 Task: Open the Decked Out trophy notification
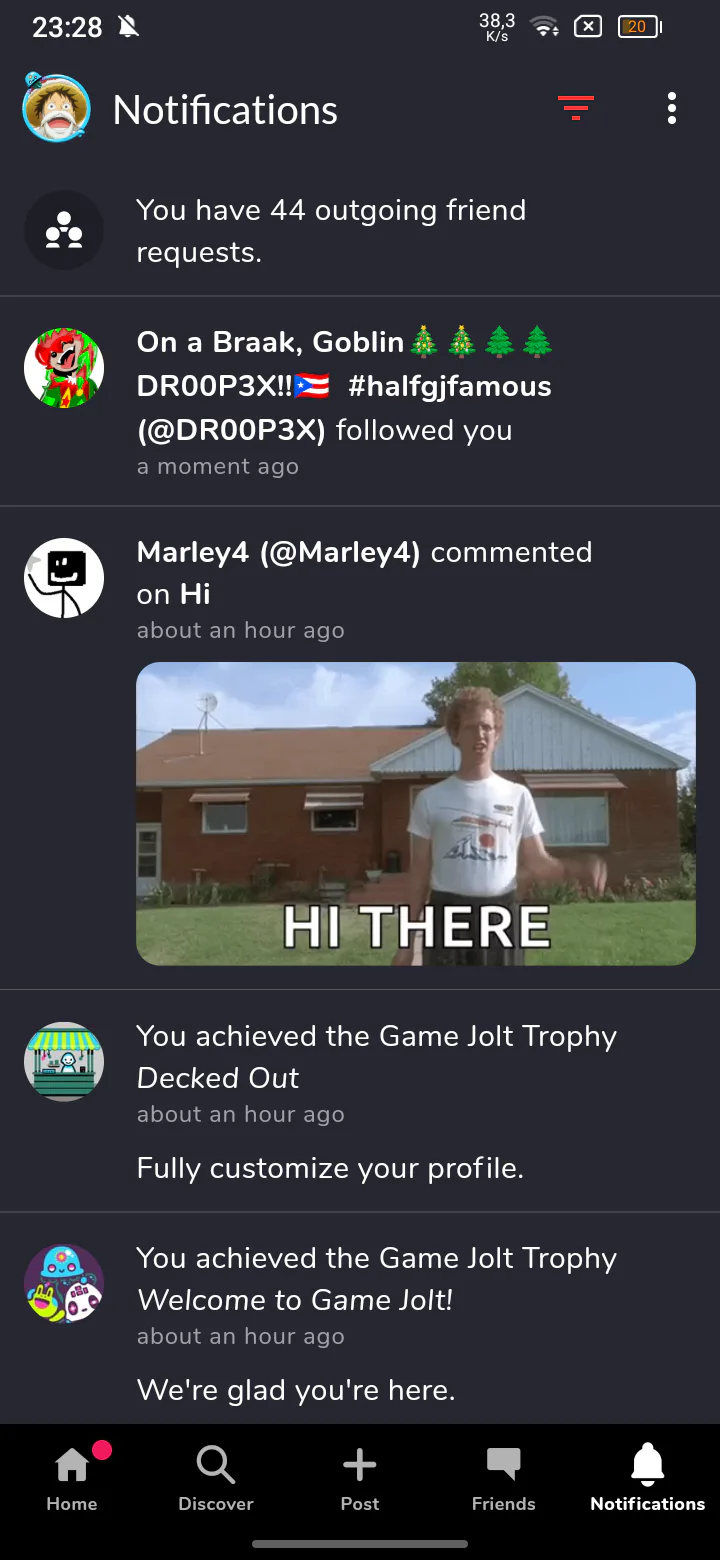(360, 1102)
